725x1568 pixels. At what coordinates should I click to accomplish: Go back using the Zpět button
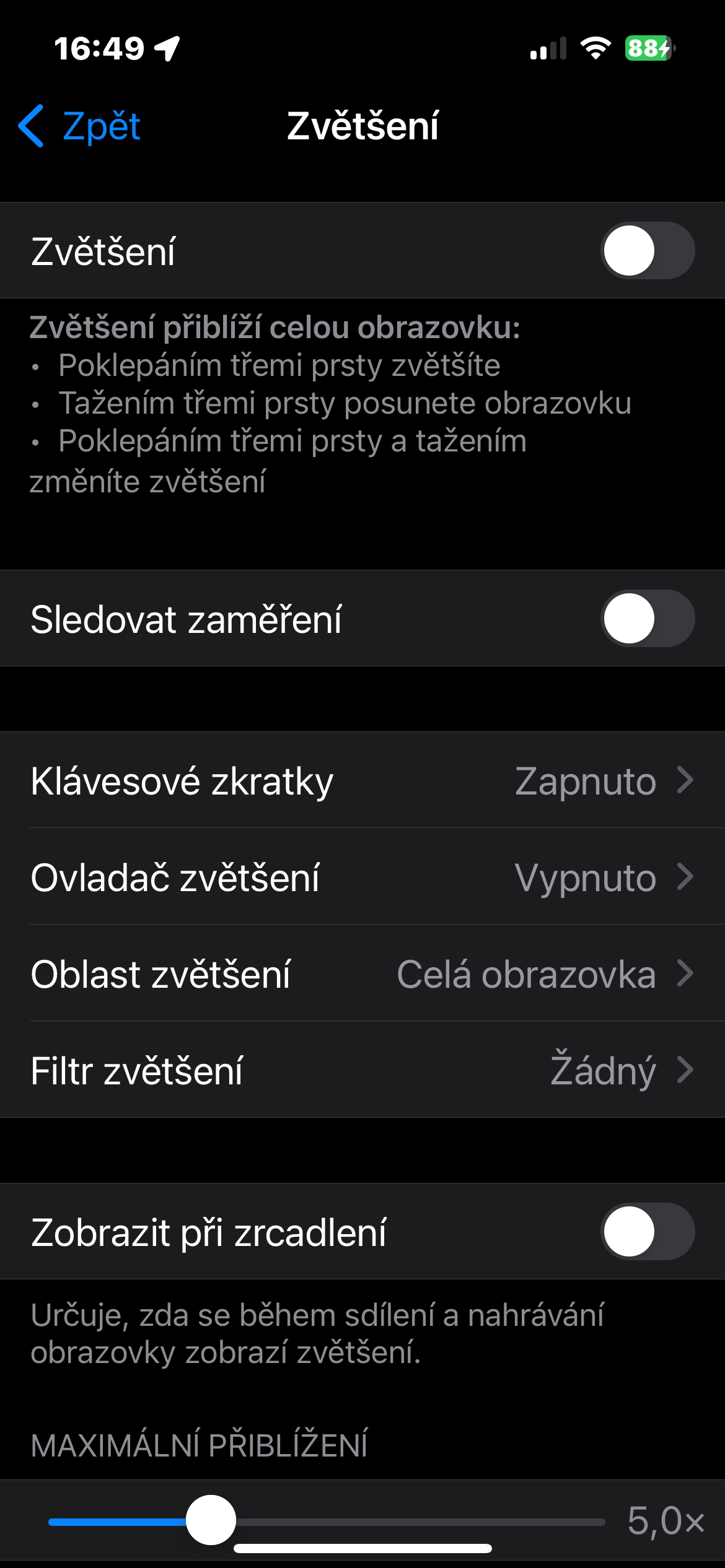81,126
